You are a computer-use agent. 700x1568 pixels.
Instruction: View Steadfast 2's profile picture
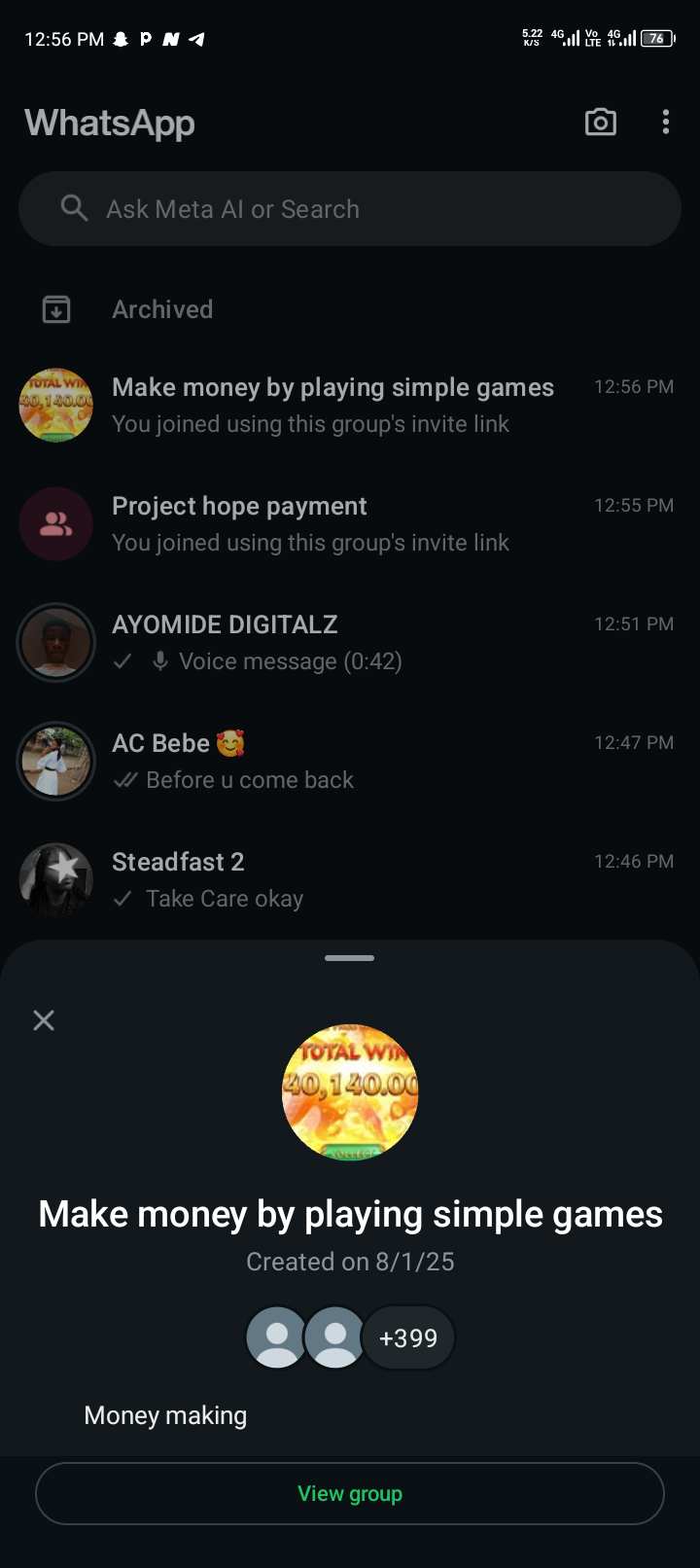click(56, 879)
